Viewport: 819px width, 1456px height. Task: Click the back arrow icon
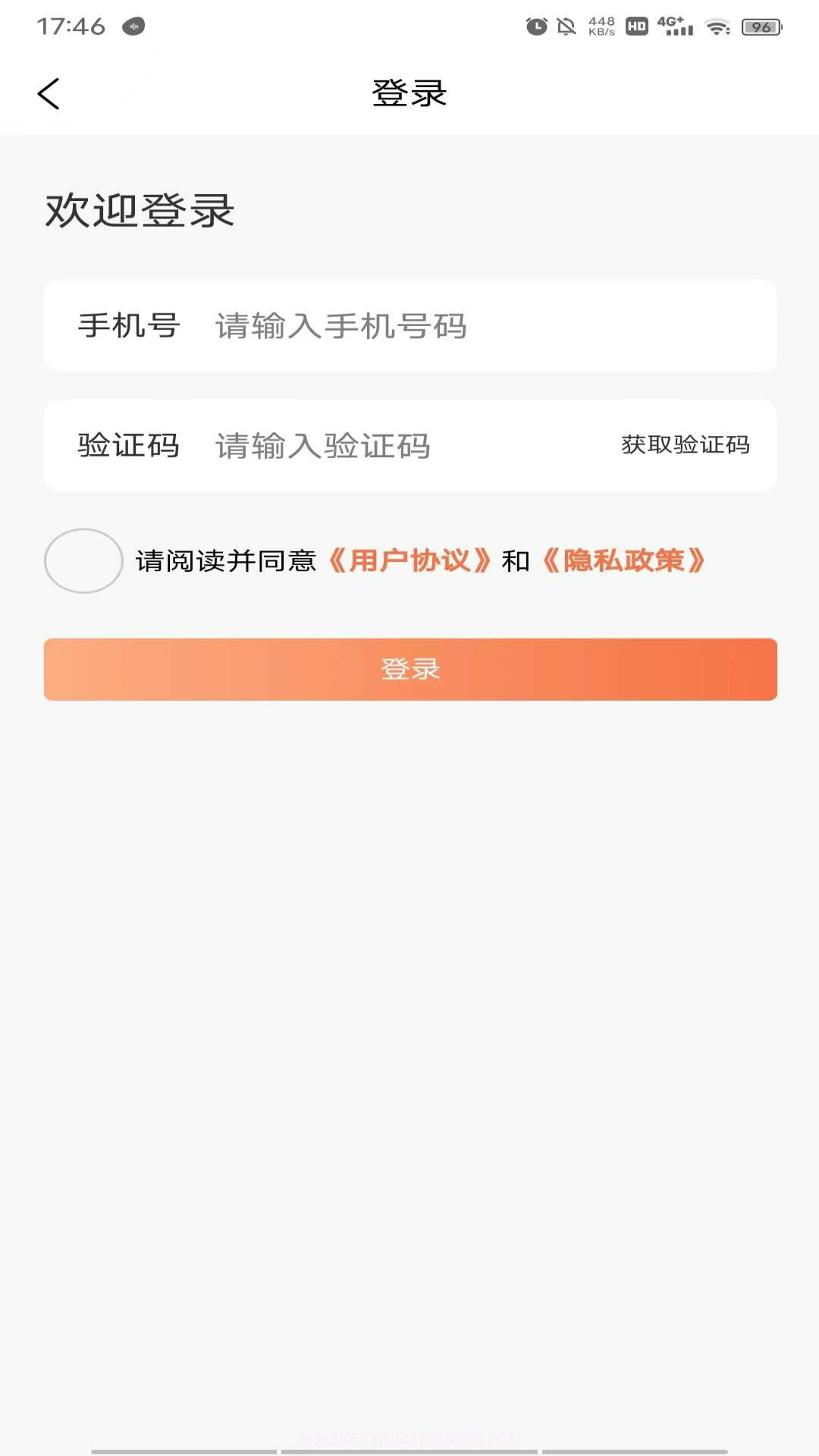click(x=49, y=93)
